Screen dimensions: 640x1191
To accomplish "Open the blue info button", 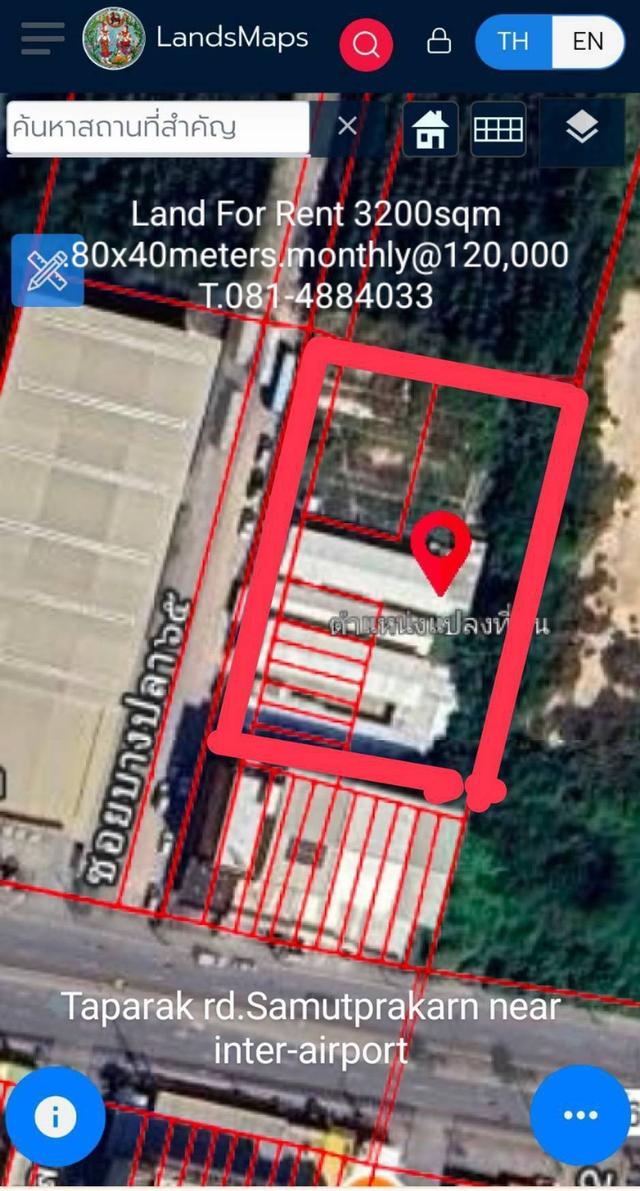I will [55, 1116].
